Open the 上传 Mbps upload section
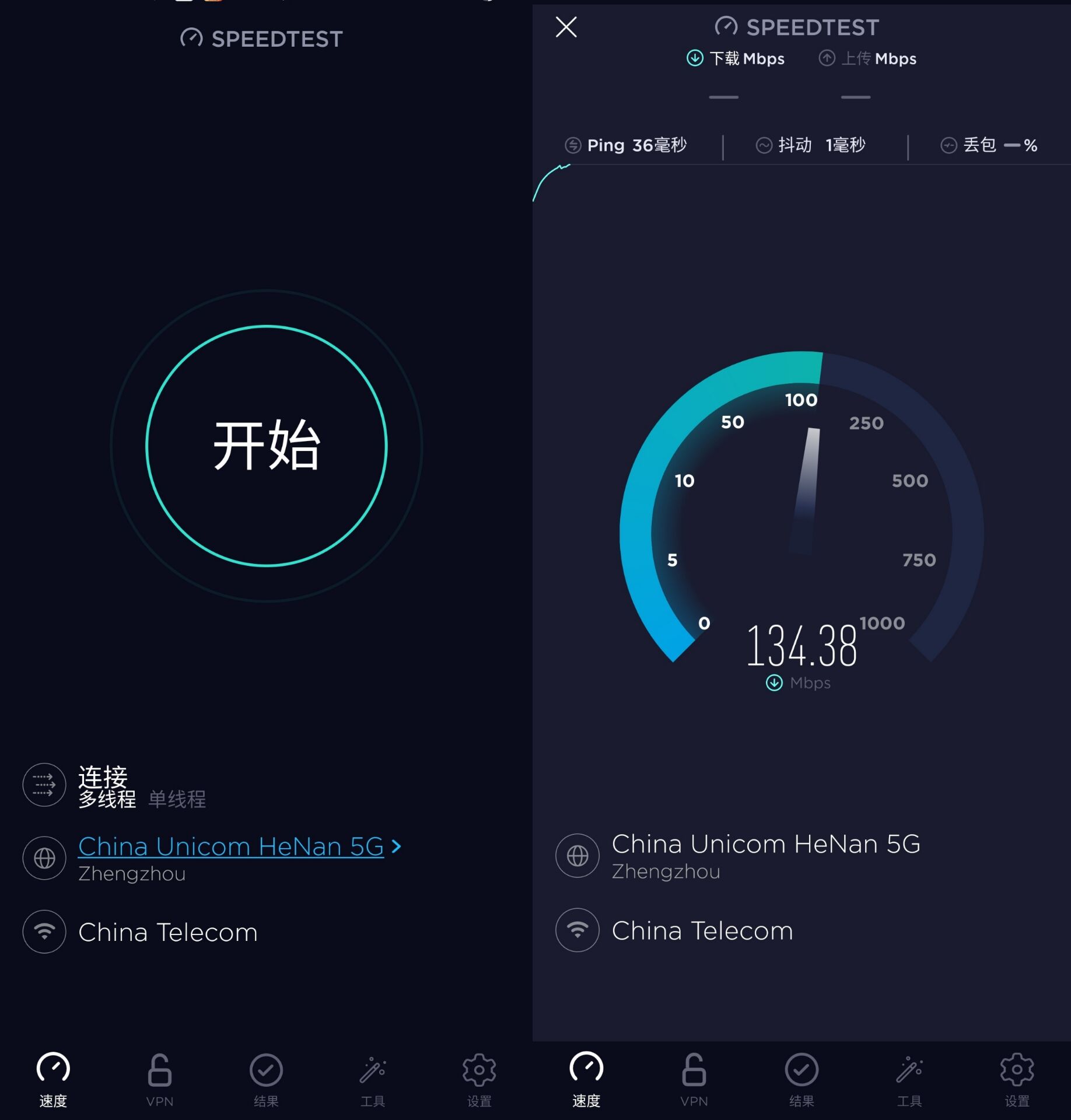 click(x=867, y=58)
